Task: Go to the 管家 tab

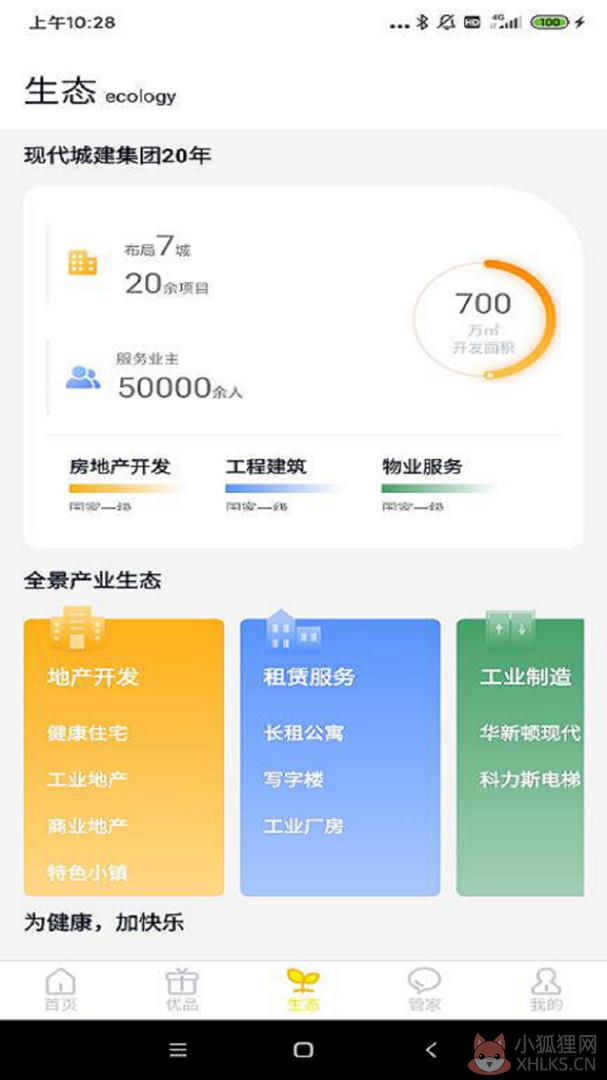Action: coord(424,990)
